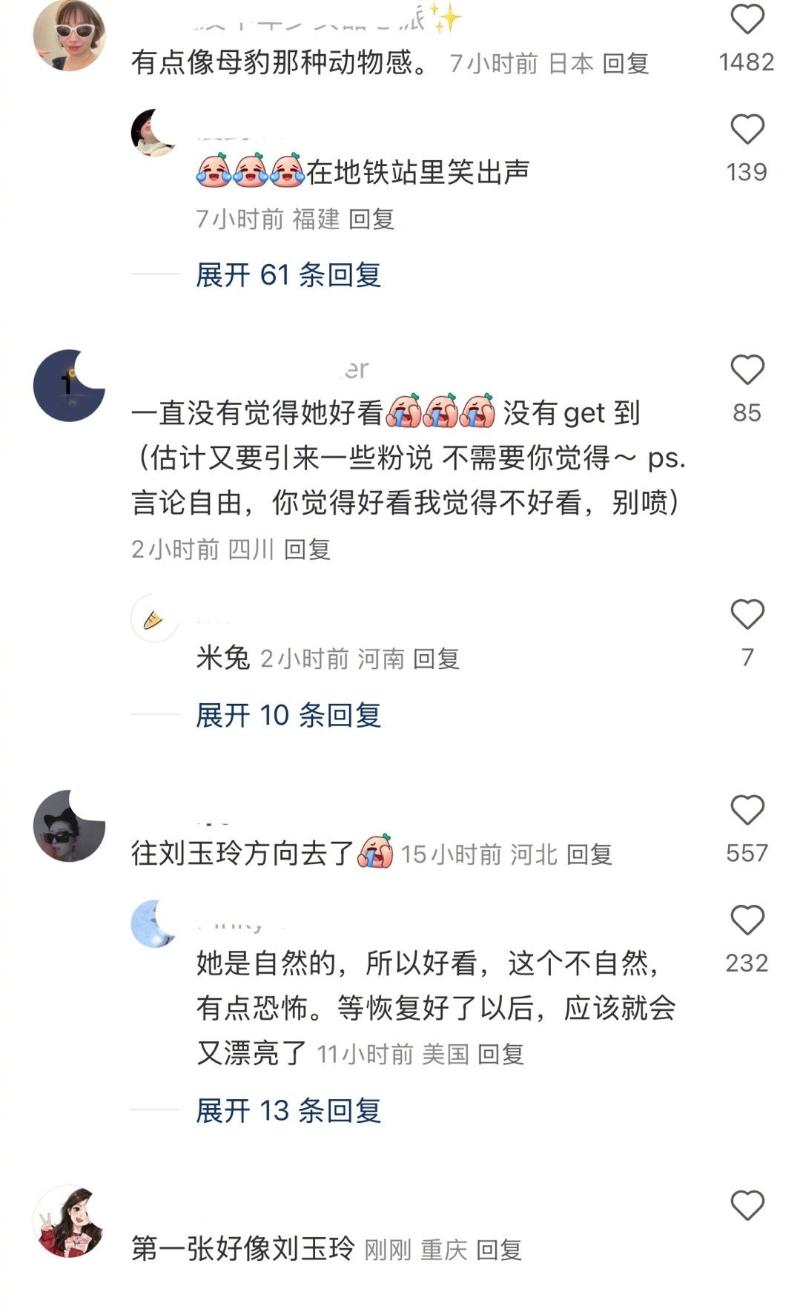Reply to the 河北 comment
Viewport: 800px width, 1312px height.
pos(589,855)
